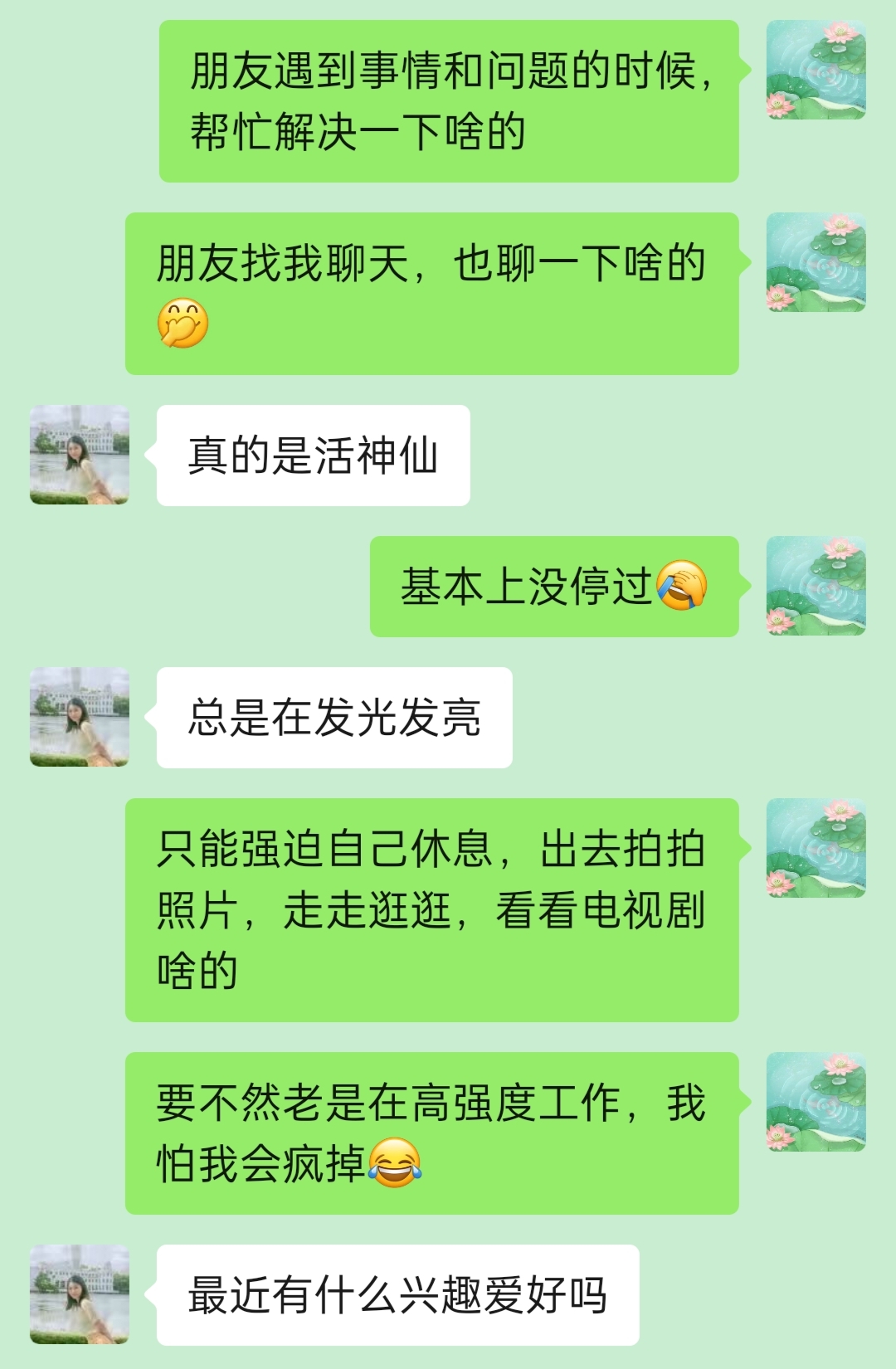Tap lotus avatar beside 只能强迫自己休息 message

click(x=816, y=848)
